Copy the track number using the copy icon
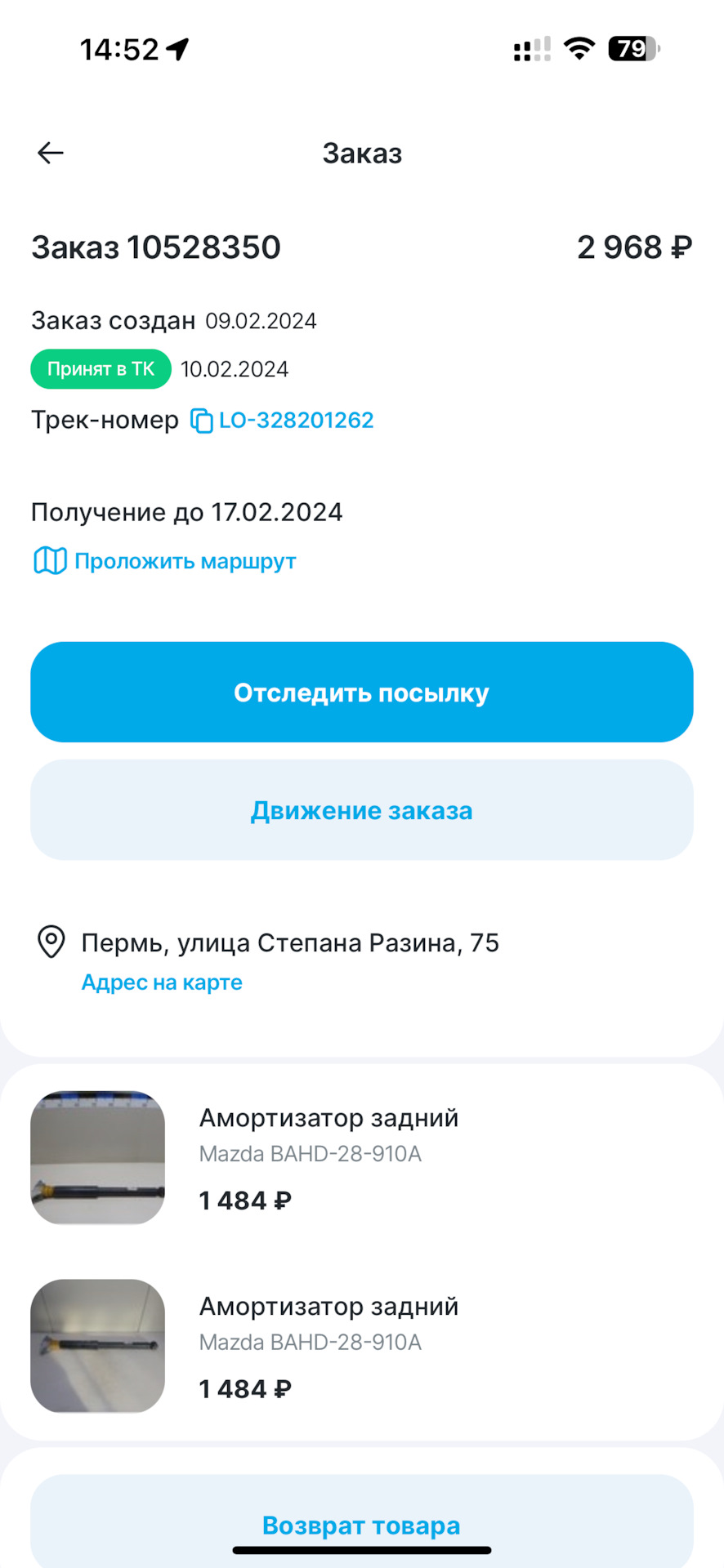This screenshot has height=1568, width=724. (x=202, y=420)
